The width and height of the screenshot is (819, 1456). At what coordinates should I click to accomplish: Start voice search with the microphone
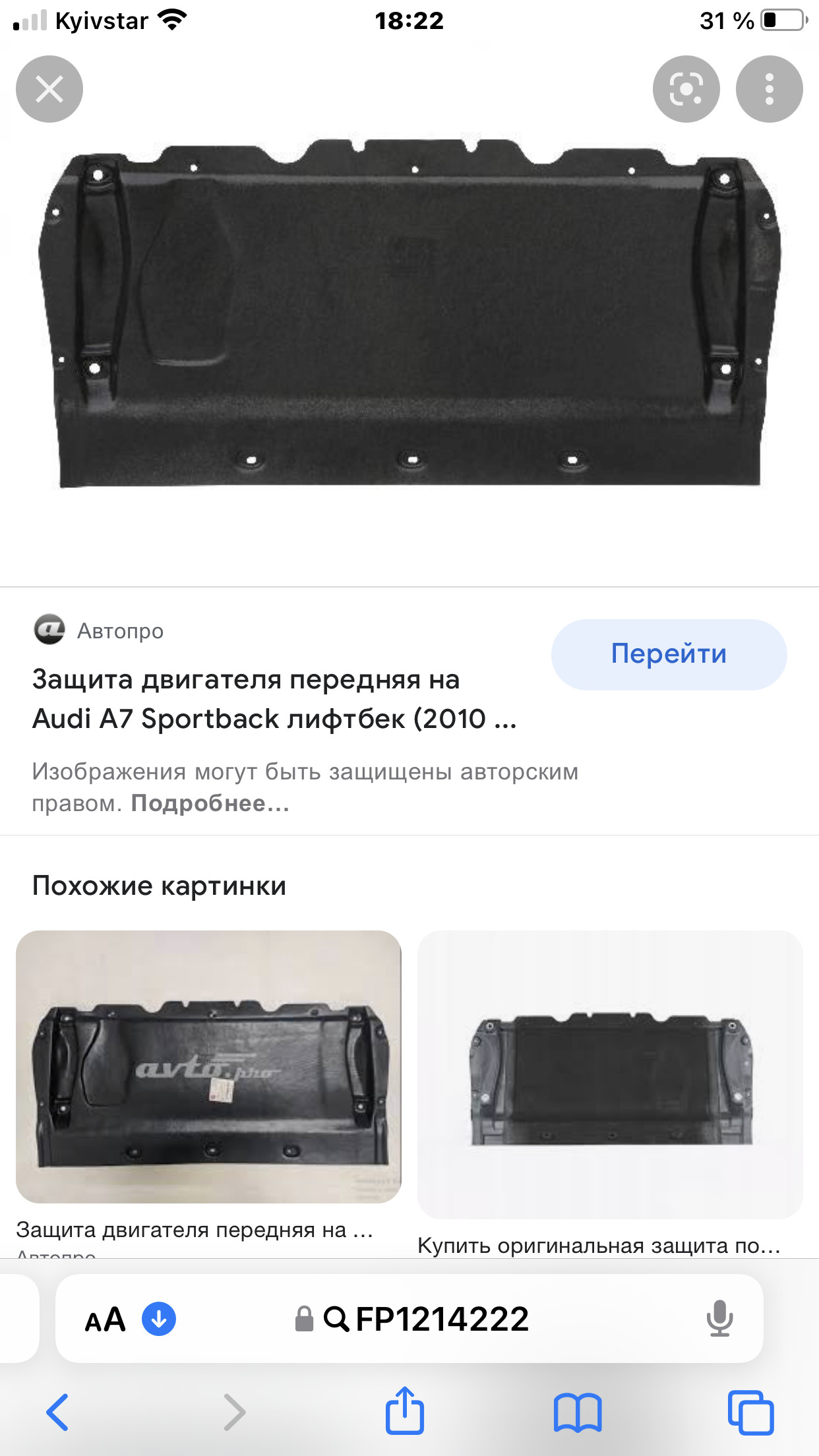[x=719, y=1319]
